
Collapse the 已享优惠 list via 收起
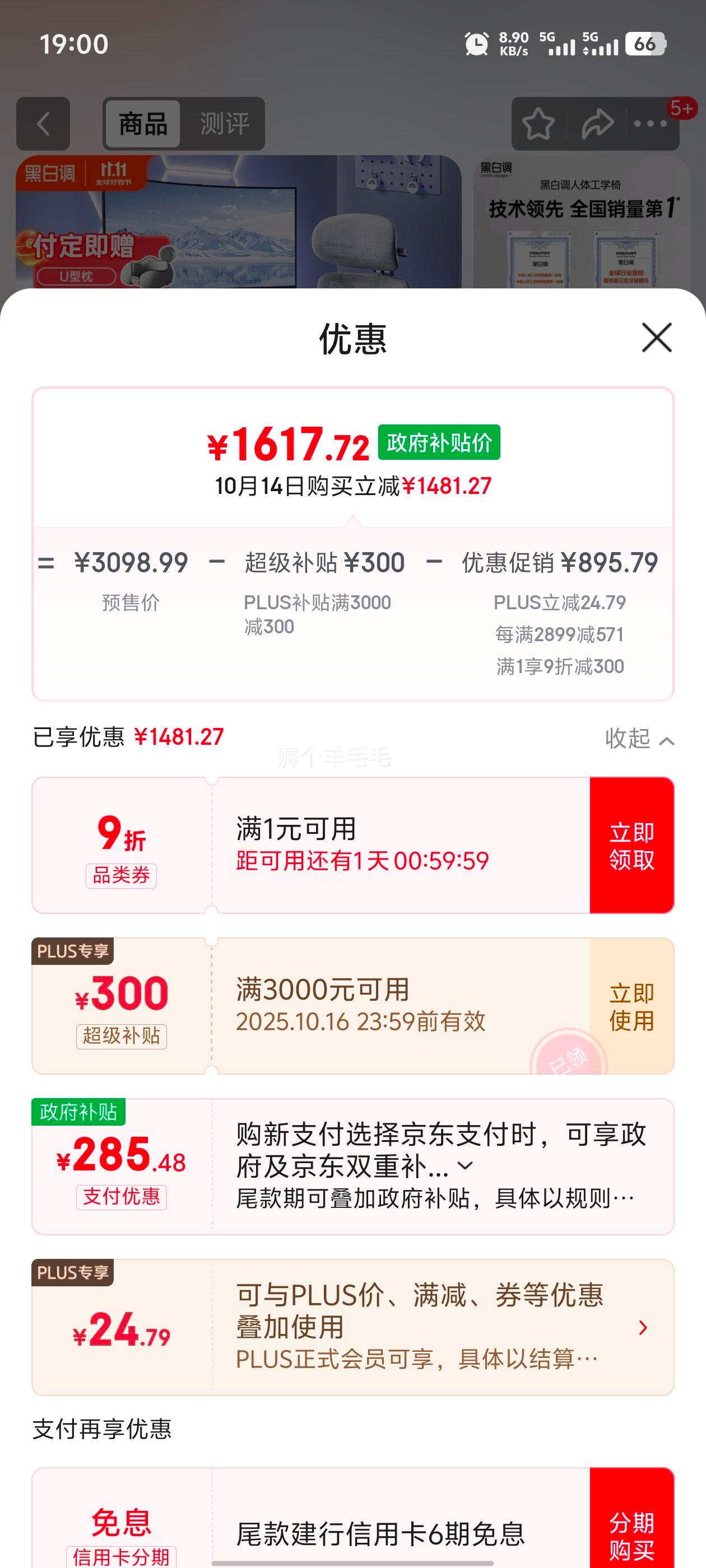(639, 739)
